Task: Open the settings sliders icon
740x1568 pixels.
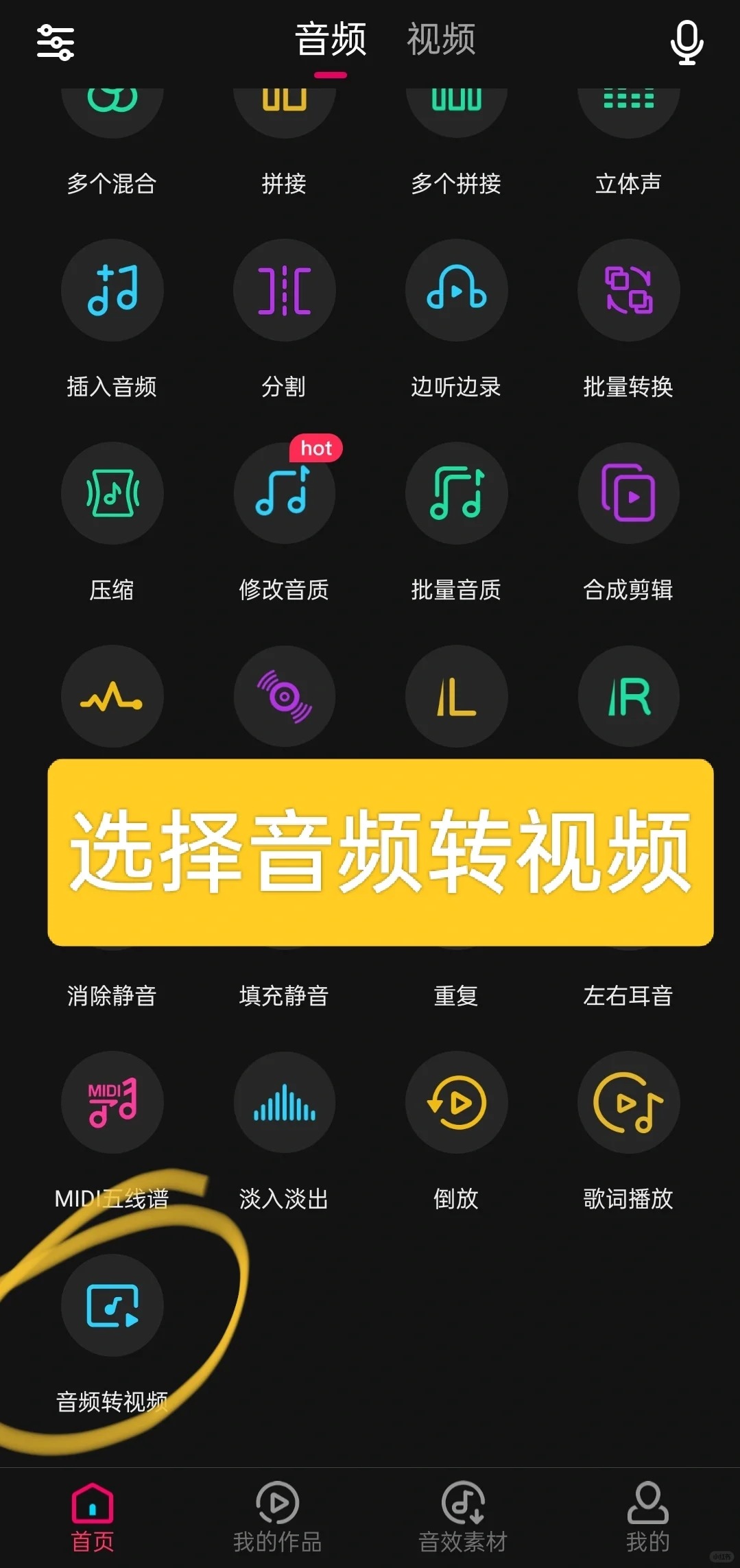Action: 55,43
